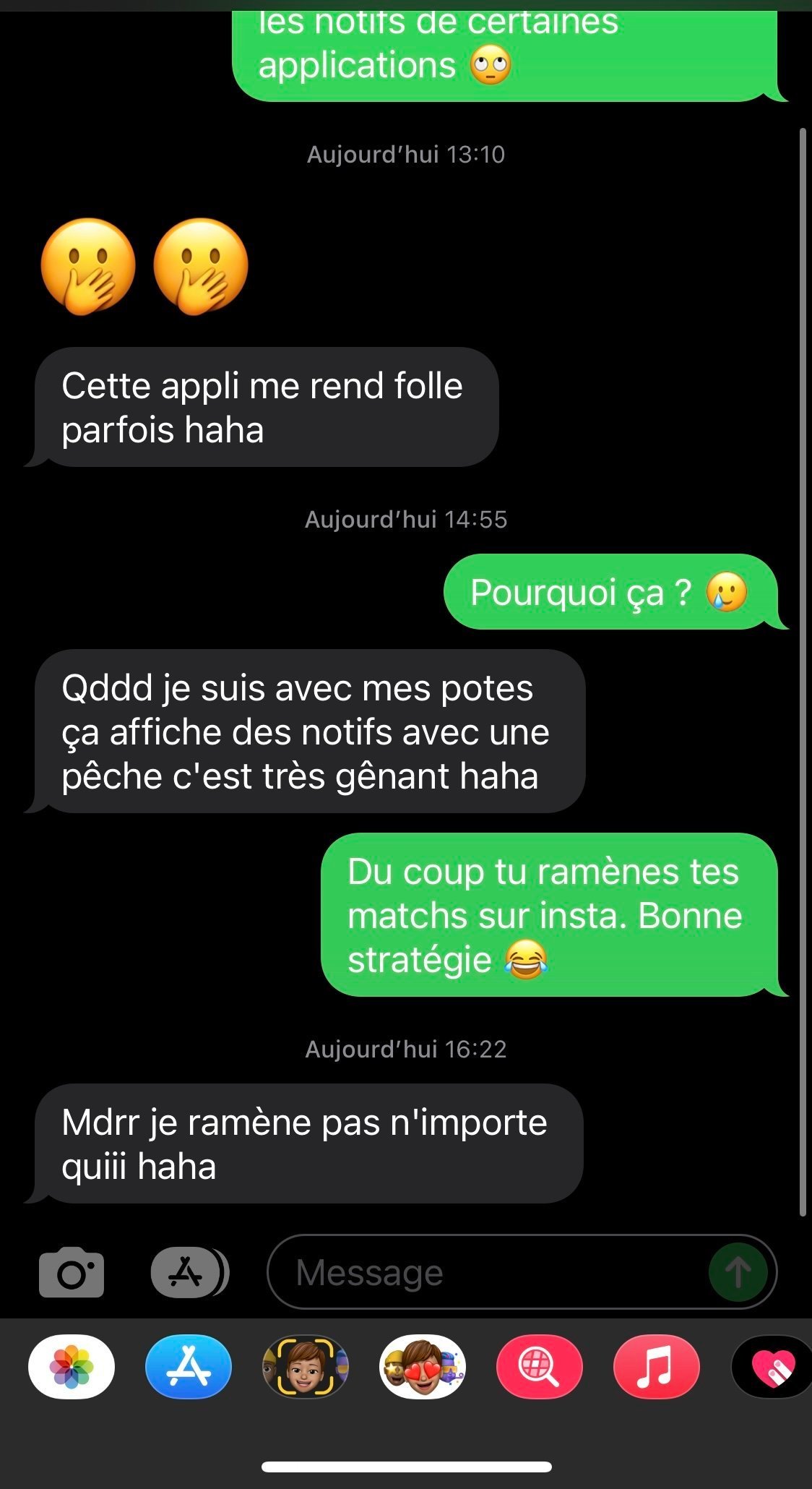This screenshot has width=812, height=1489.
Task: Open the Memoji camera app
Action: pyautogui.click(x=305, y=1367)
